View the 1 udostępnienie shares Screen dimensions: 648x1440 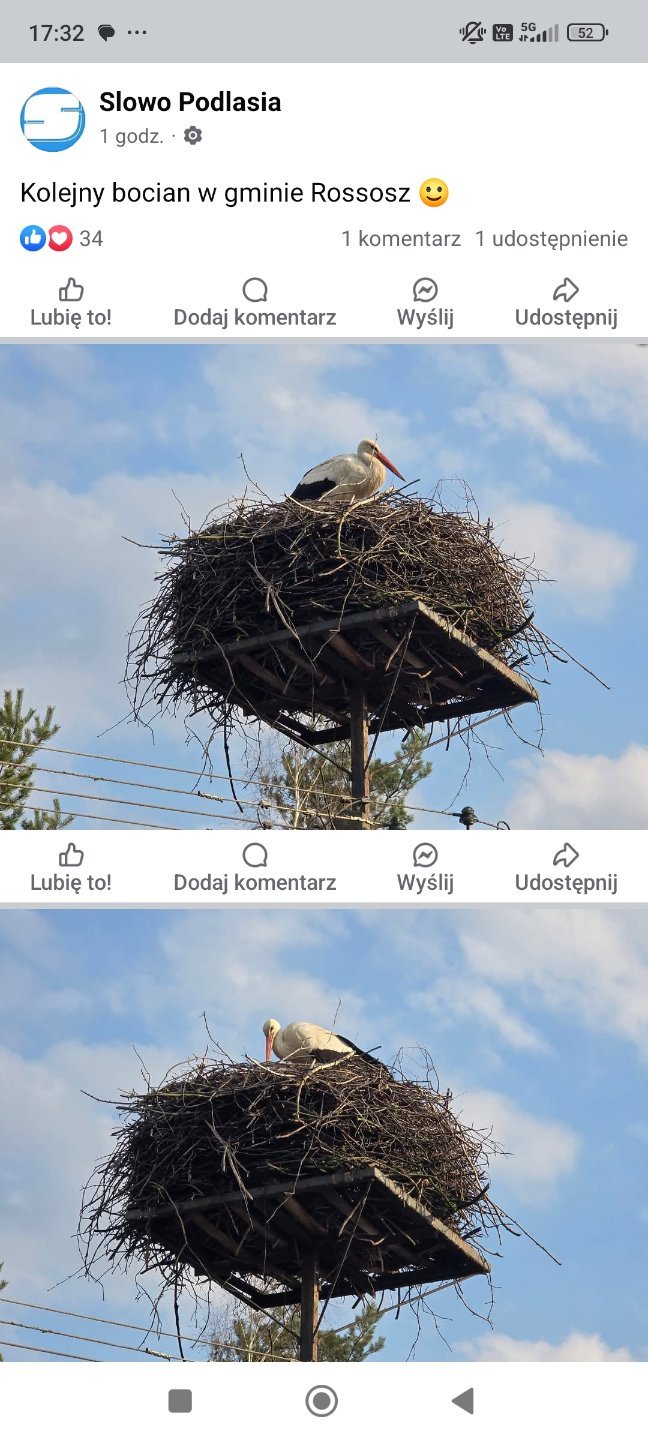click(x=551, y=238)
